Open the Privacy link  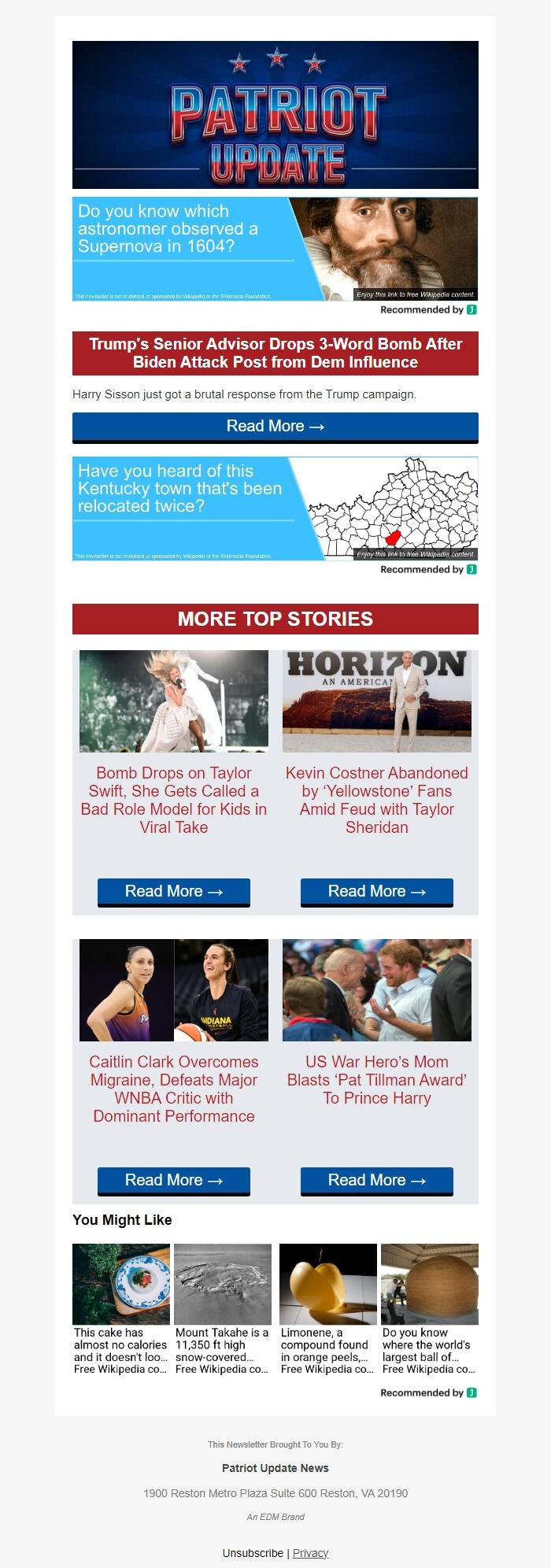pos(310,1553)
